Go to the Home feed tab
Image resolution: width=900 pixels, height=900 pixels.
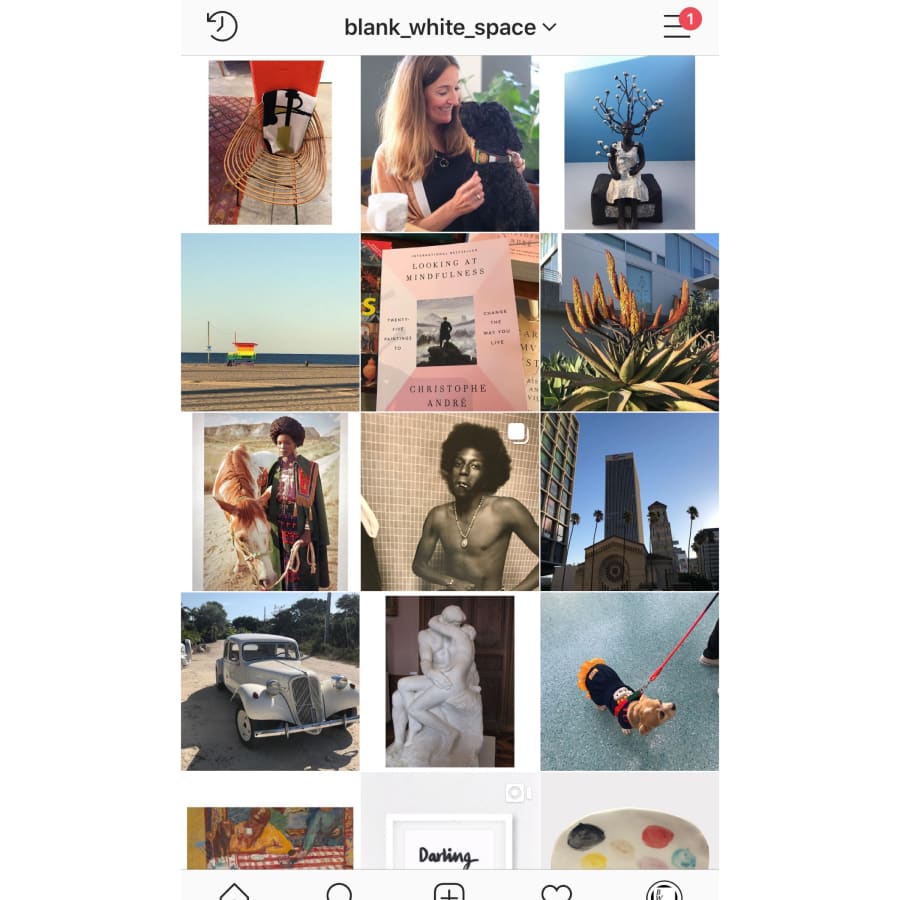[234, 891]
